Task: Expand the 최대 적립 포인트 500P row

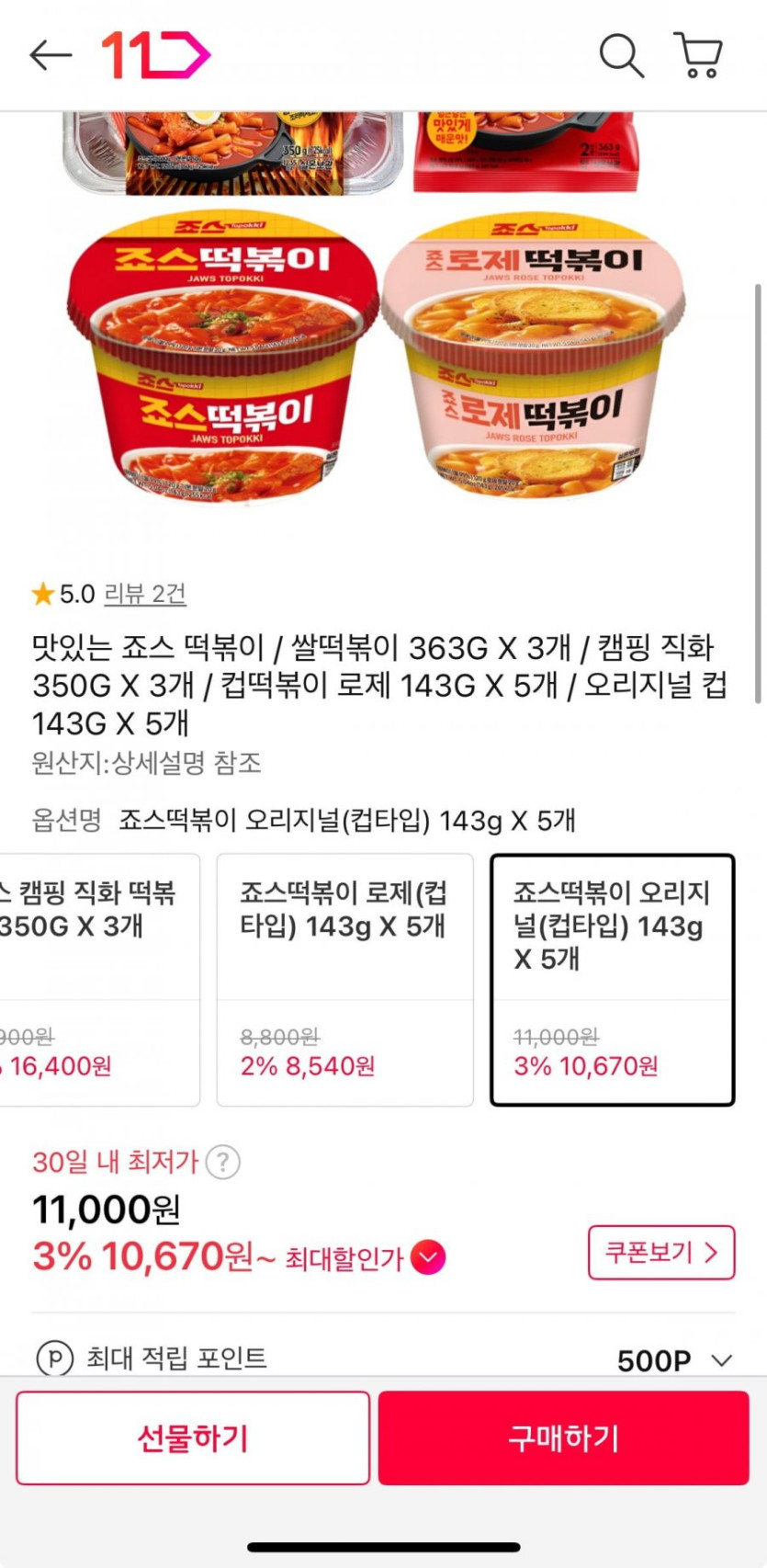Action: (383, 1358)
